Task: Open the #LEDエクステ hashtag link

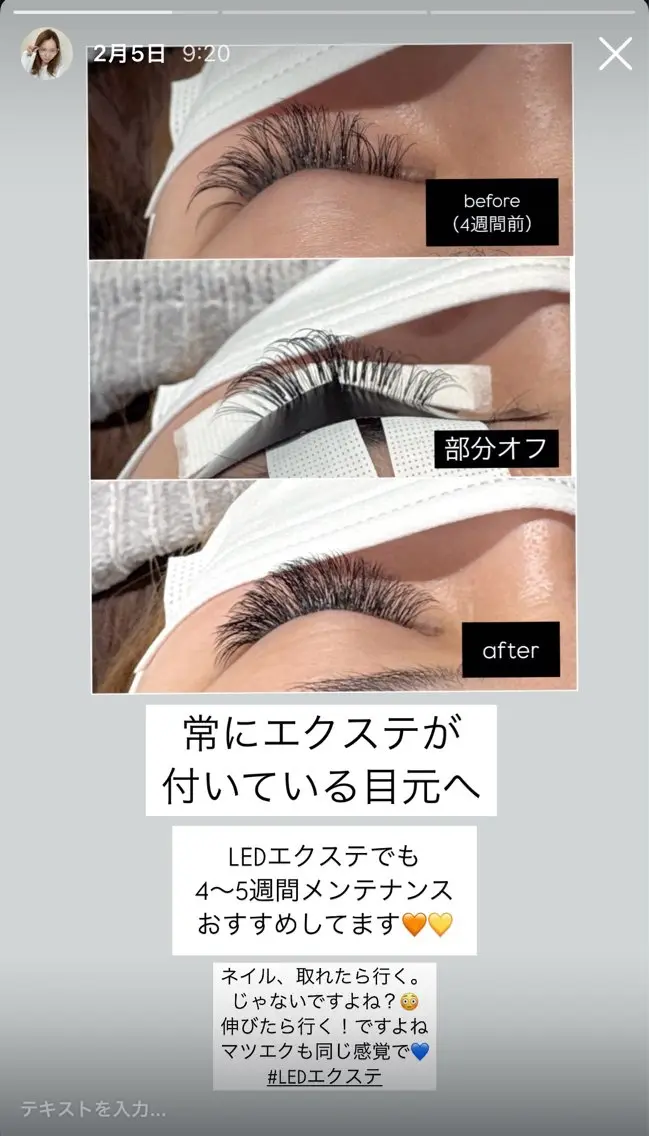Action: pyautogui.click(x=324, y=1076)
